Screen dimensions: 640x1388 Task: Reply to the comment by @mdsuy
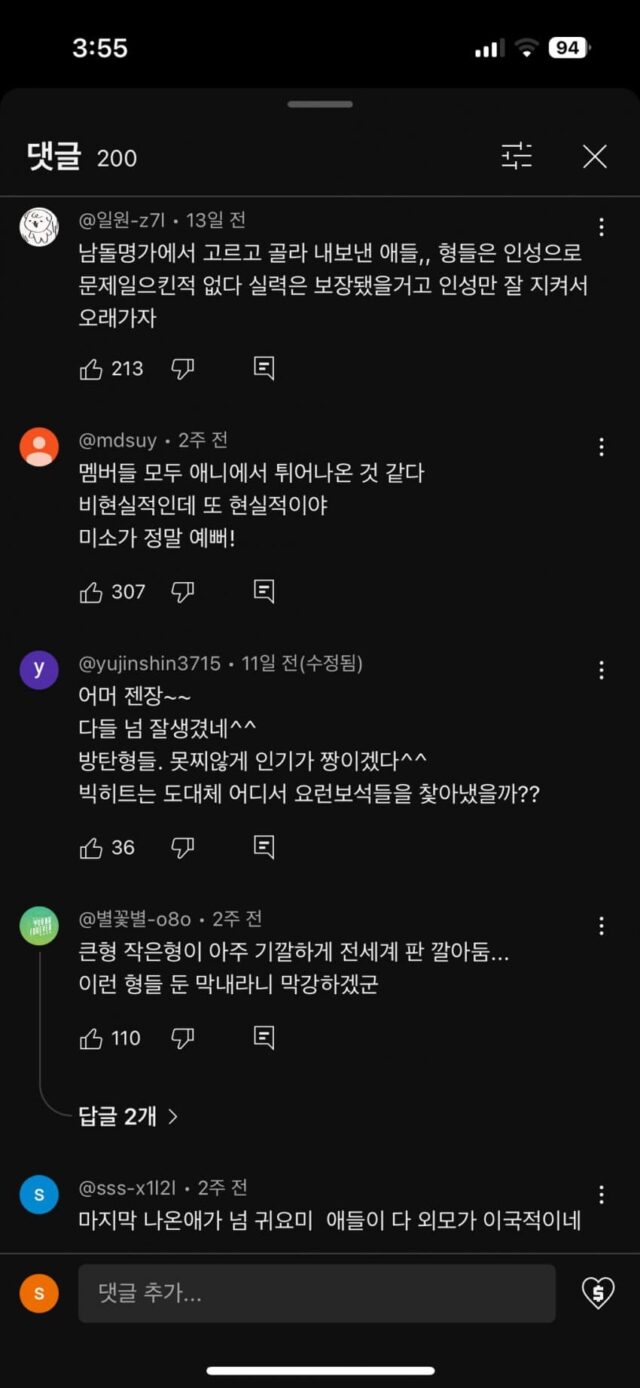tap(264, 592)
